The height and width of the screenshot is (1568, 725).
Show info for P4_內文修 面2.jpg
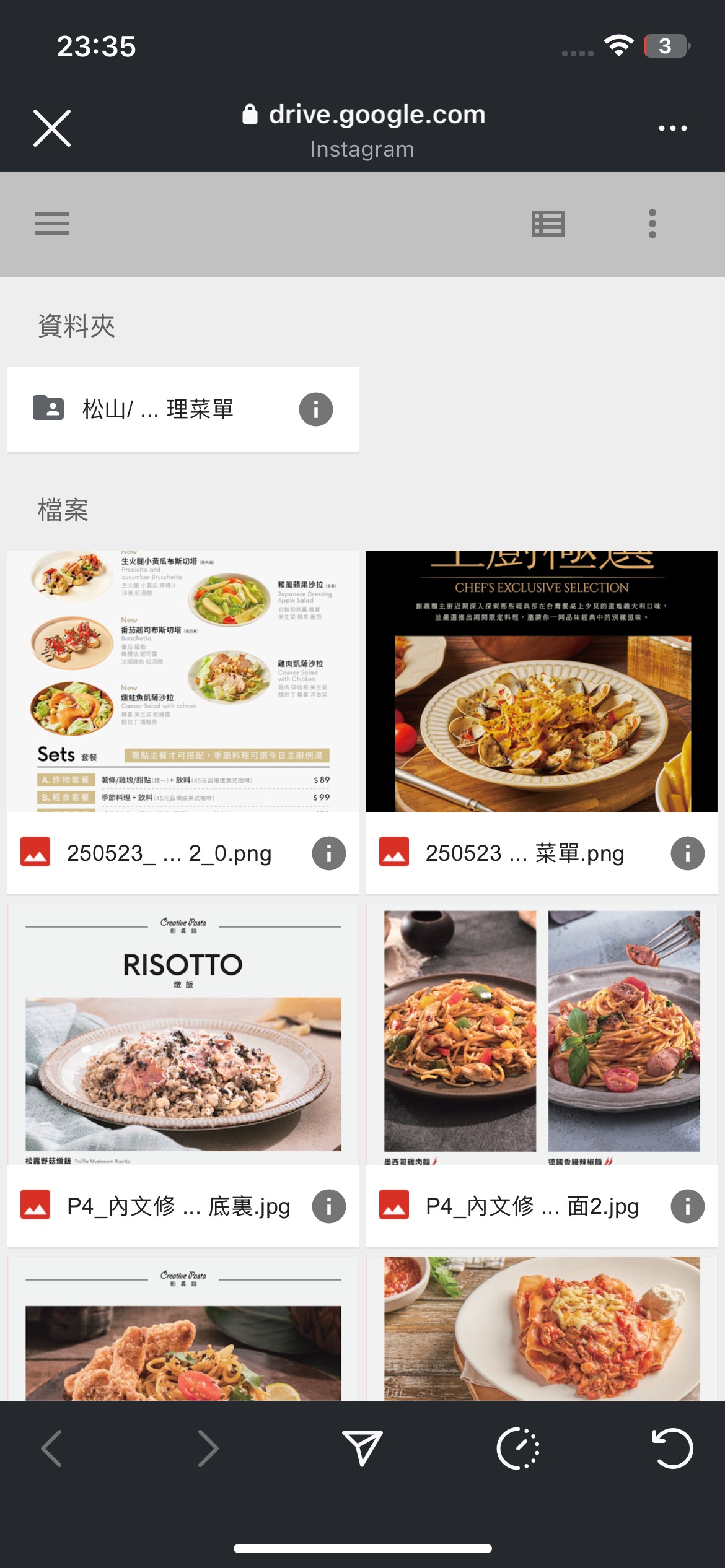click(x=687, y=1206)
